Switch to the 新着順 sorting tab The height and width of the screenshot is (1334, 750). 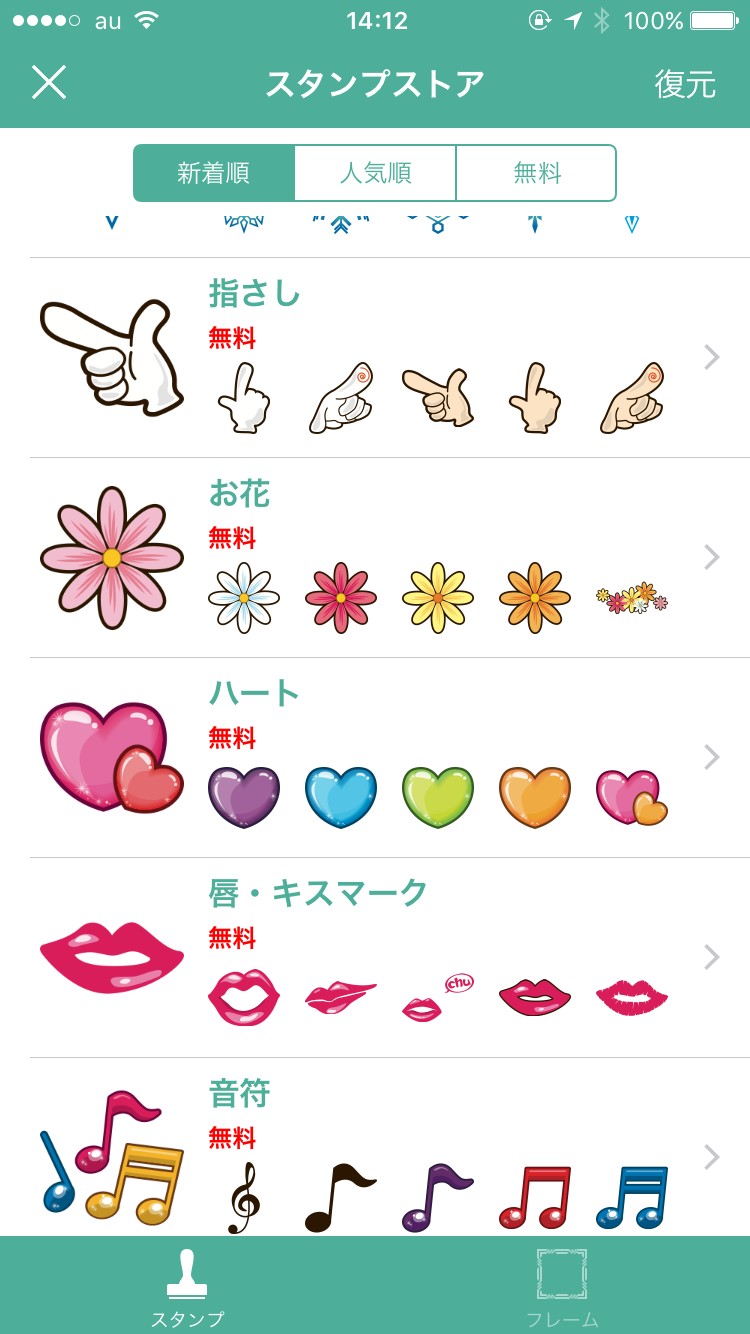214,174
